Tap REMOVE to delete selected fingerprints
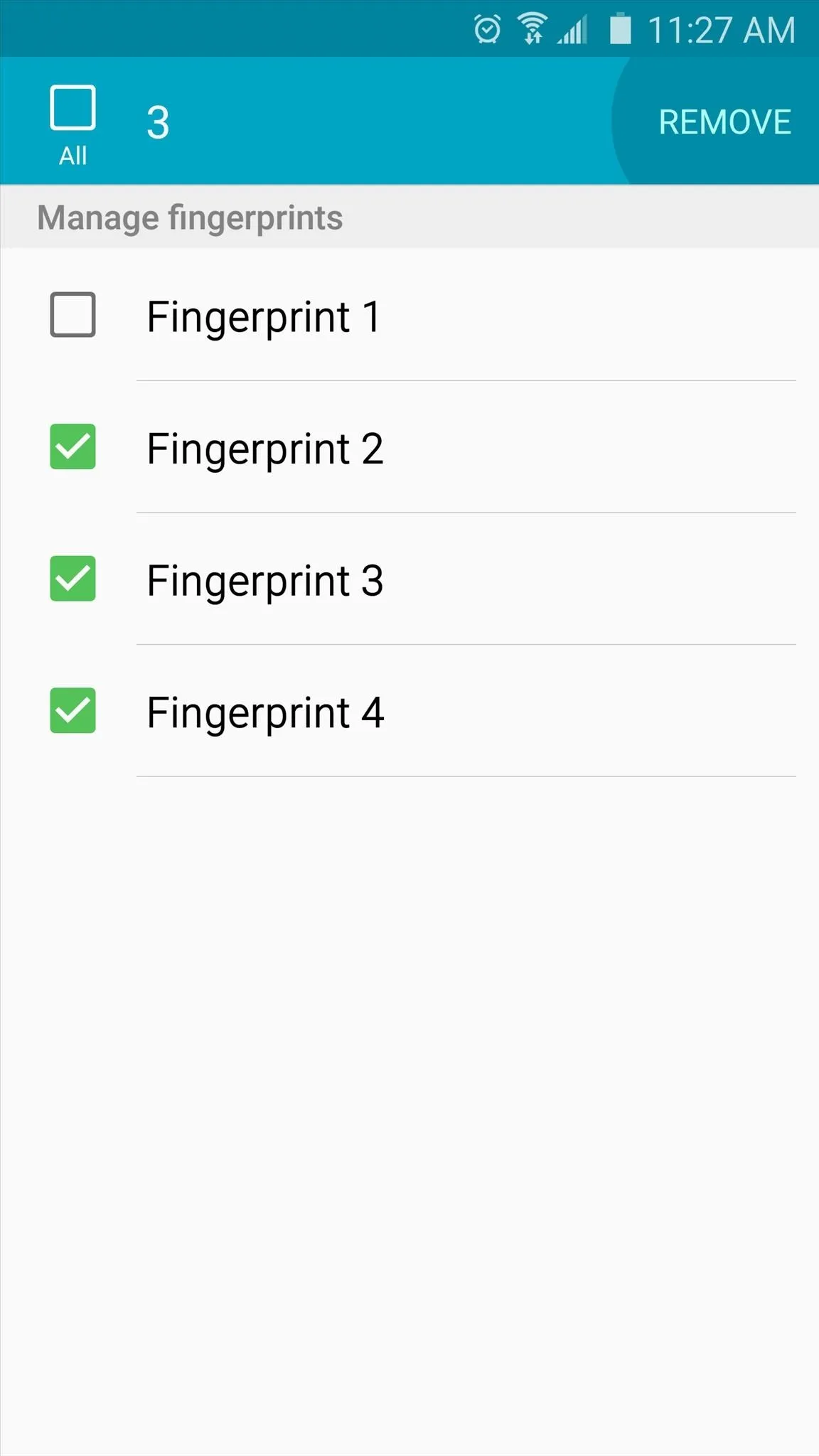819x1456 pixels. [x=724, y=122]
